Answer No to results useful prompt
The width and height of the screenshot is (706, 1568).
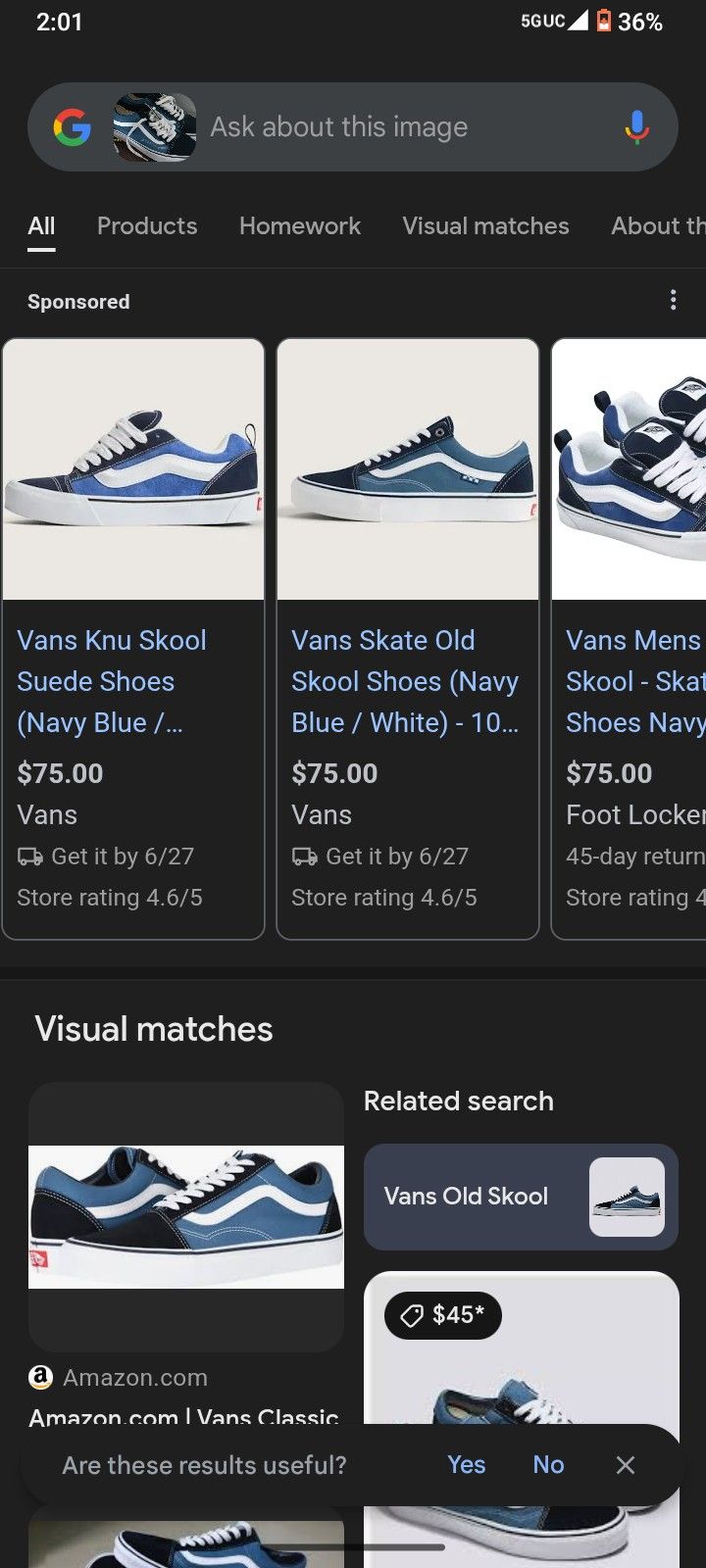pyautogui.click(x=548, y=1465)
